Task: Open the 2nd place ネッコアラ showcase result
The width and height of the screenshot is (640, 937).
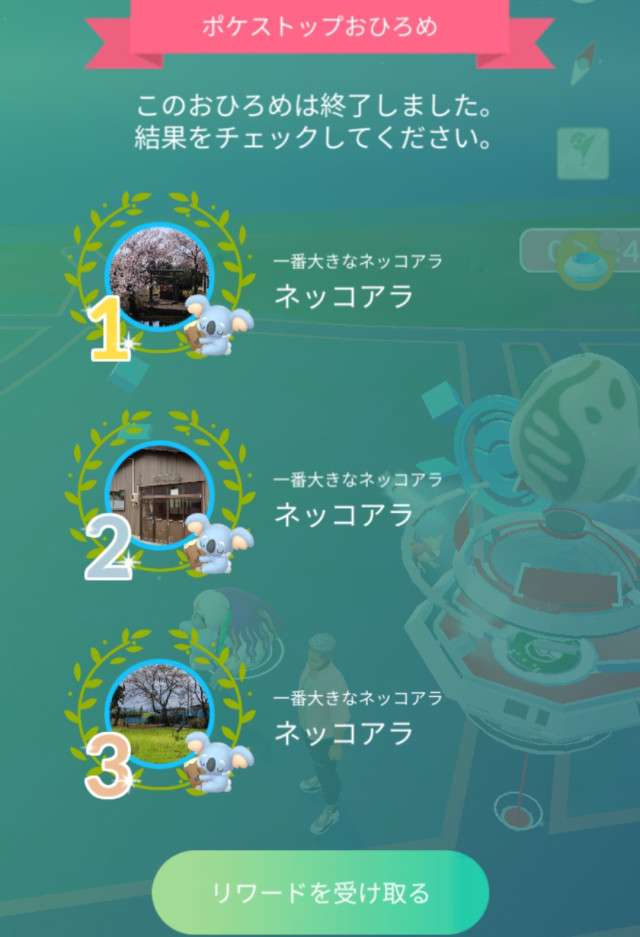Action: pyautogui.click(x=158, y=496)
